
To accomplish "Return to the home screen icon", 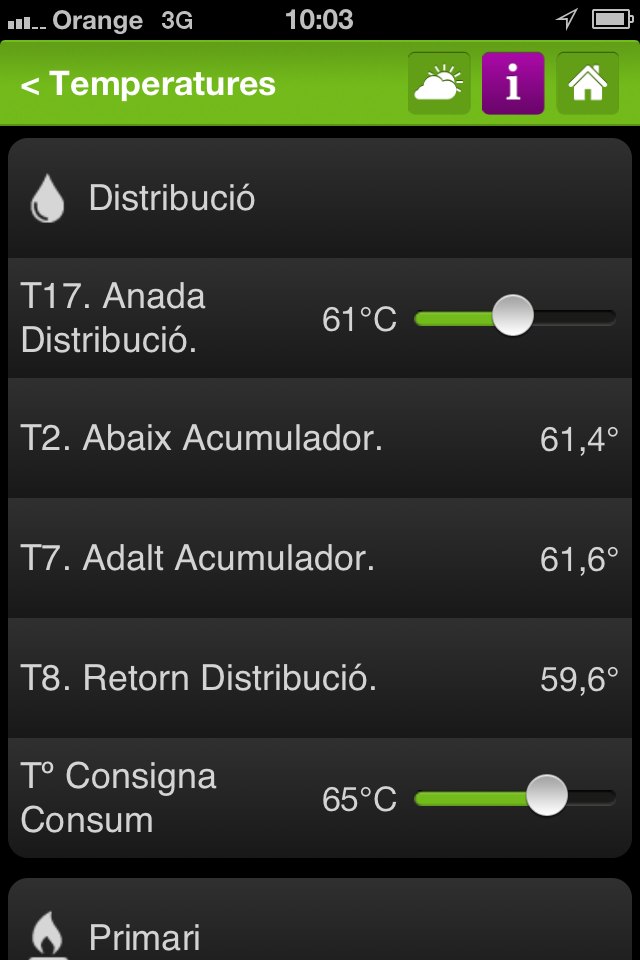I will 588,84.
